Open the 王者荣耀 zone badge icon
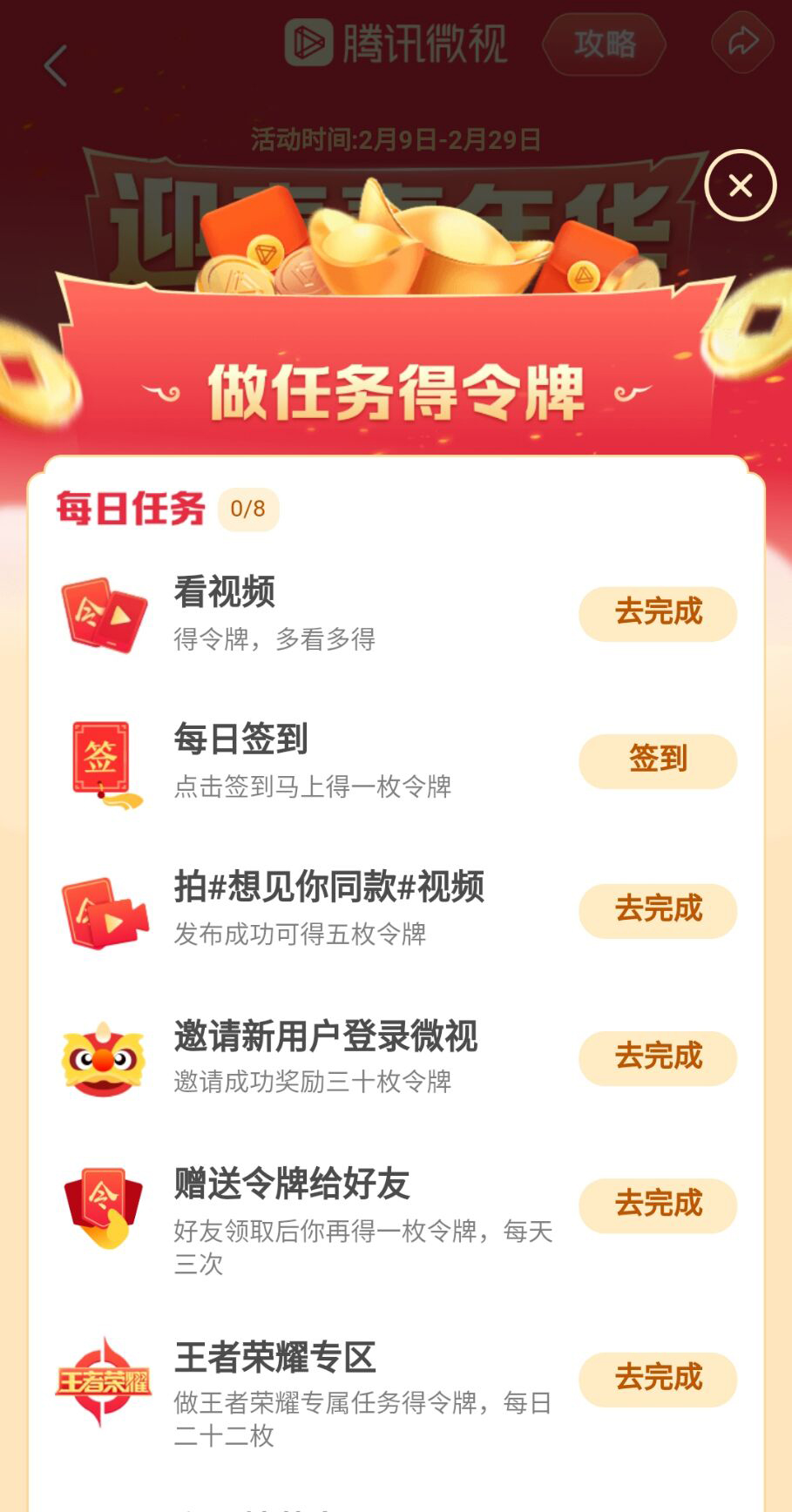This screenshot has height=1512, width=792. [105, 1377]
